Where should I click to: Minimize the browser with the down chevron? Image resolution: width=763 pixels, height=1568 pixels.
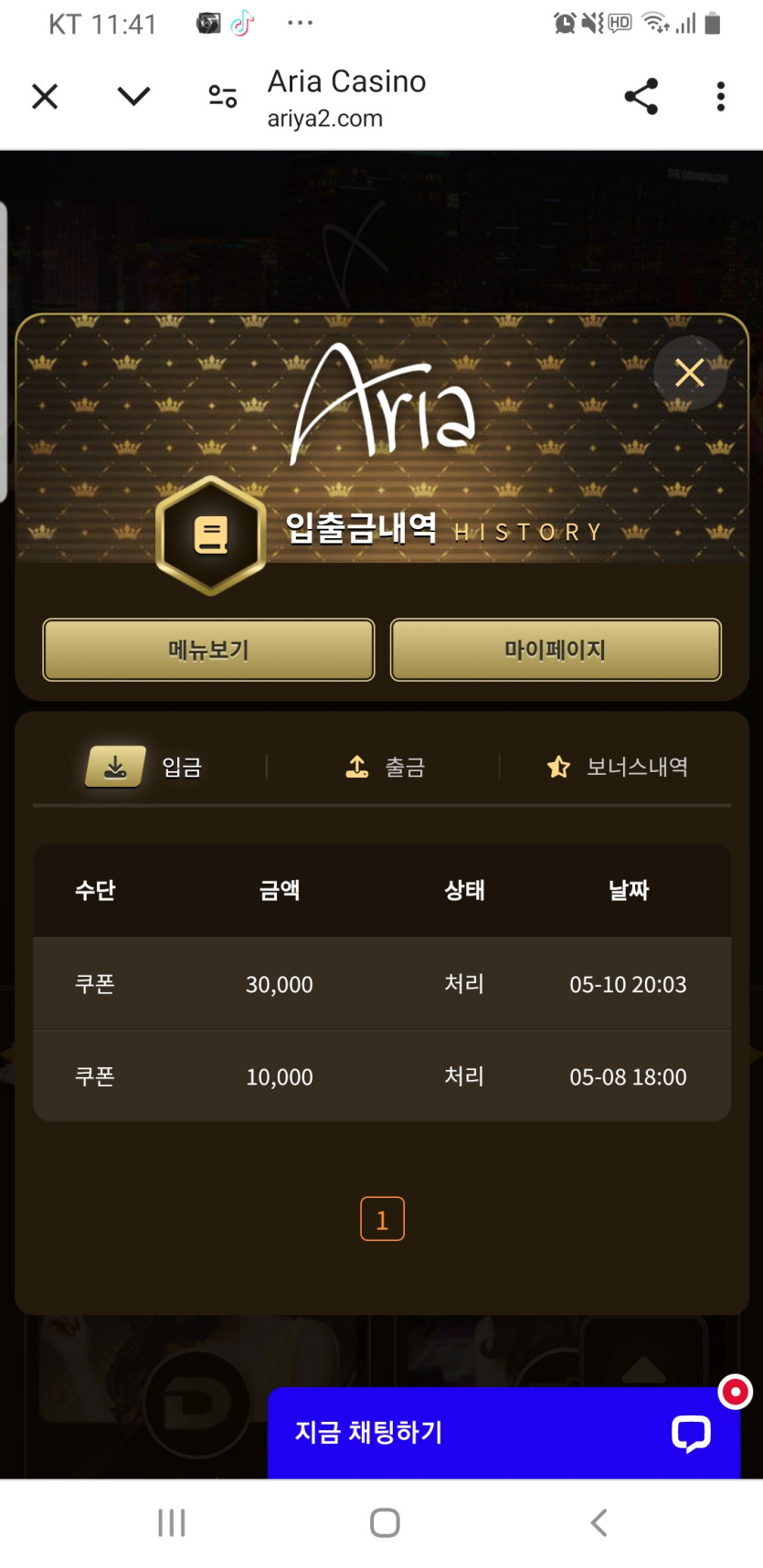click(133, 96)
